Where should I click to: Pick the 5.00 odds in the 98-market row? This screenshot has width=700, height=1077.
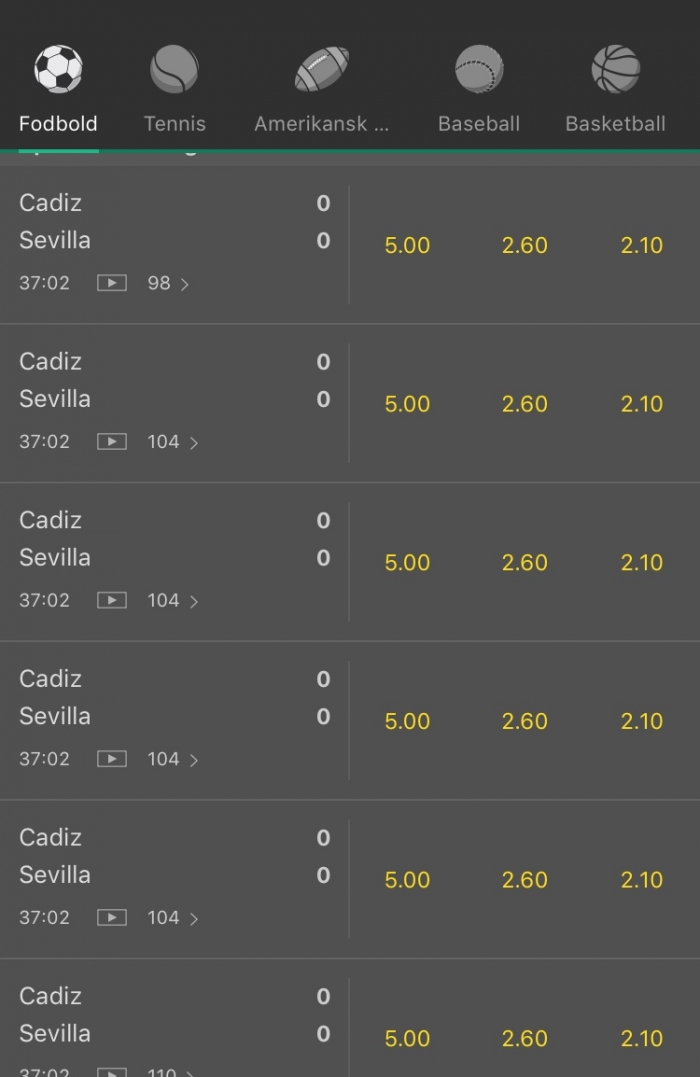point(407,245)
